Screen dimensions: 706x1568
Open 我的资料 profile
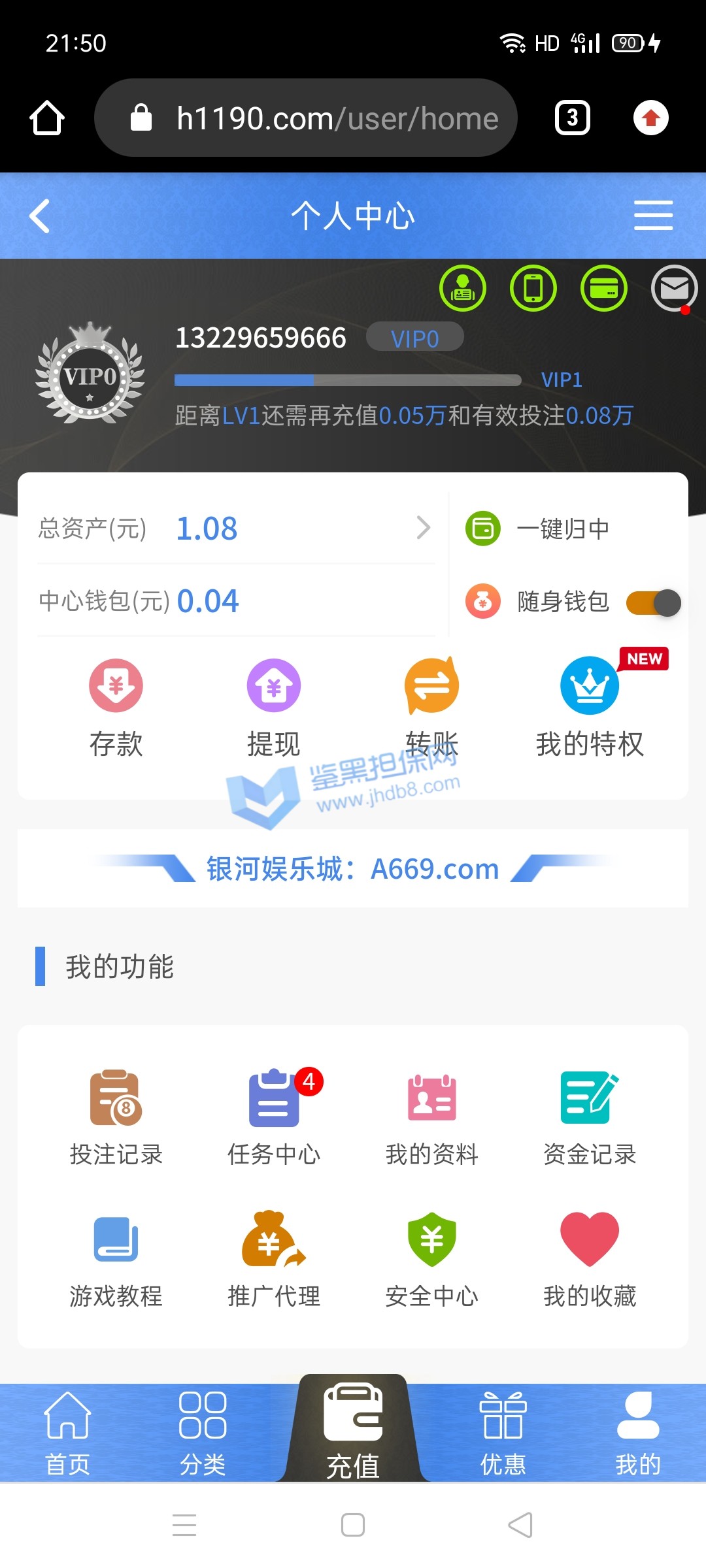tap(431, 1117)
